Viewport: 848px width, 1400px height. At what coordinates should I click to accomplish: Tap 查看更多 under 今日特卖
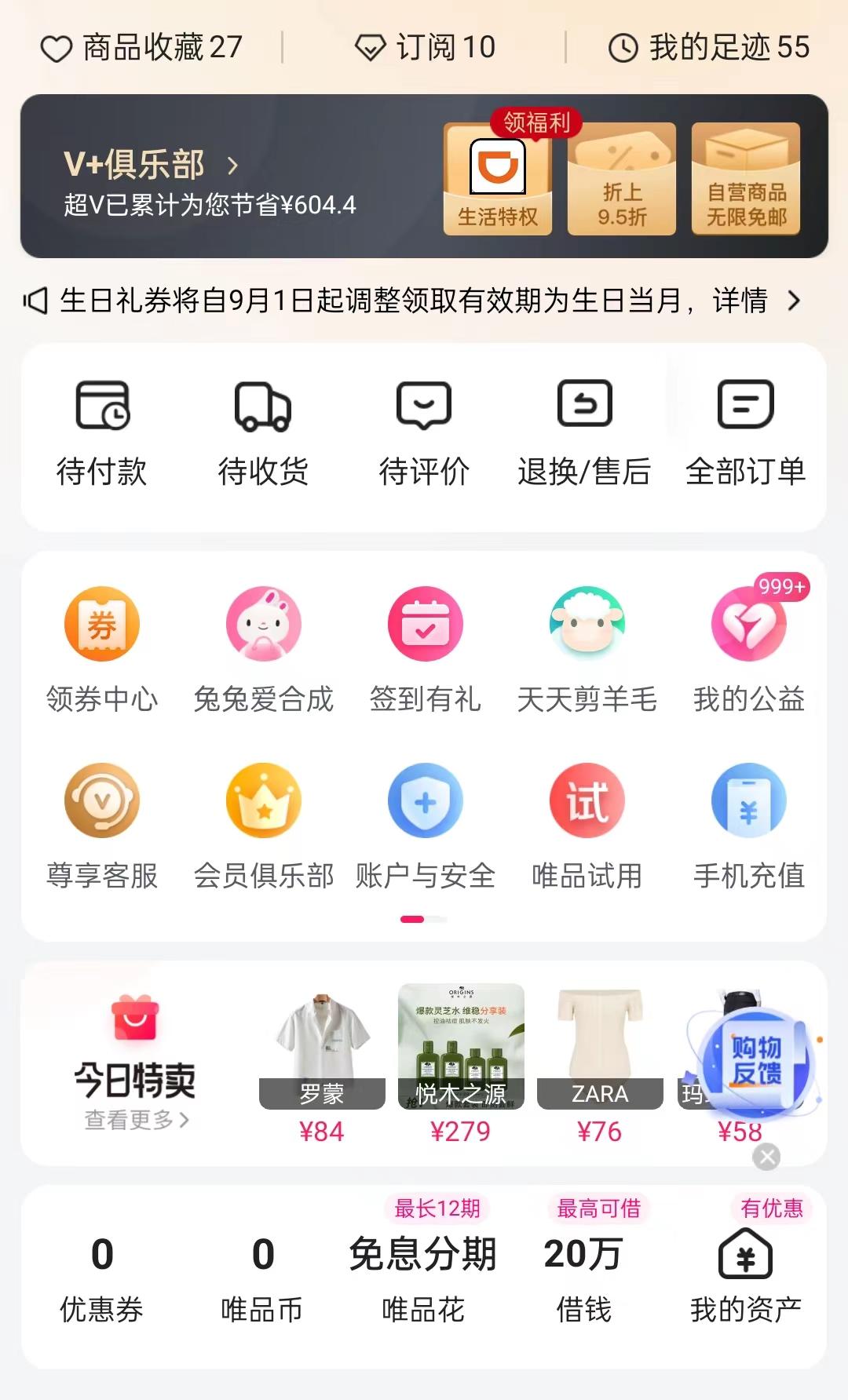tap(136, 1120)
